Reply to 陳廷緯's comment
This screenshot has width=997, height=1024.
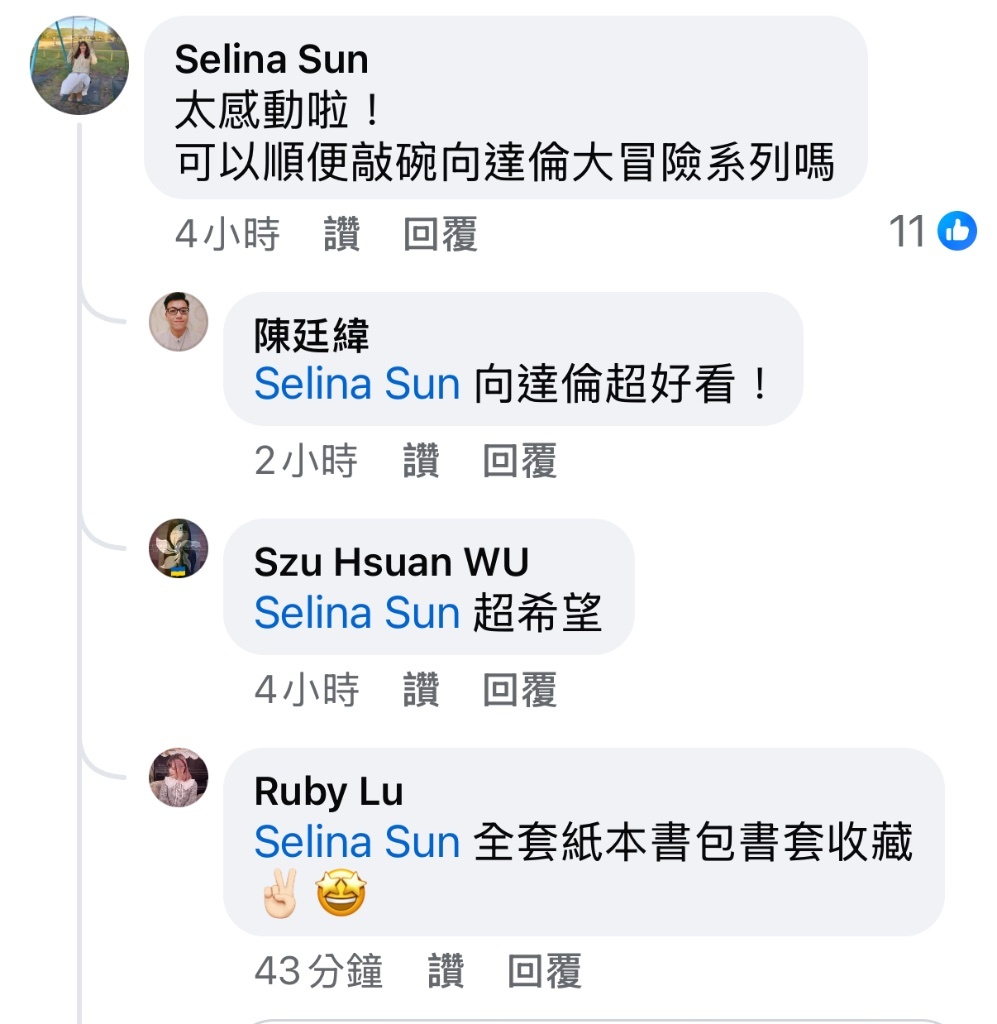point(519,462)
